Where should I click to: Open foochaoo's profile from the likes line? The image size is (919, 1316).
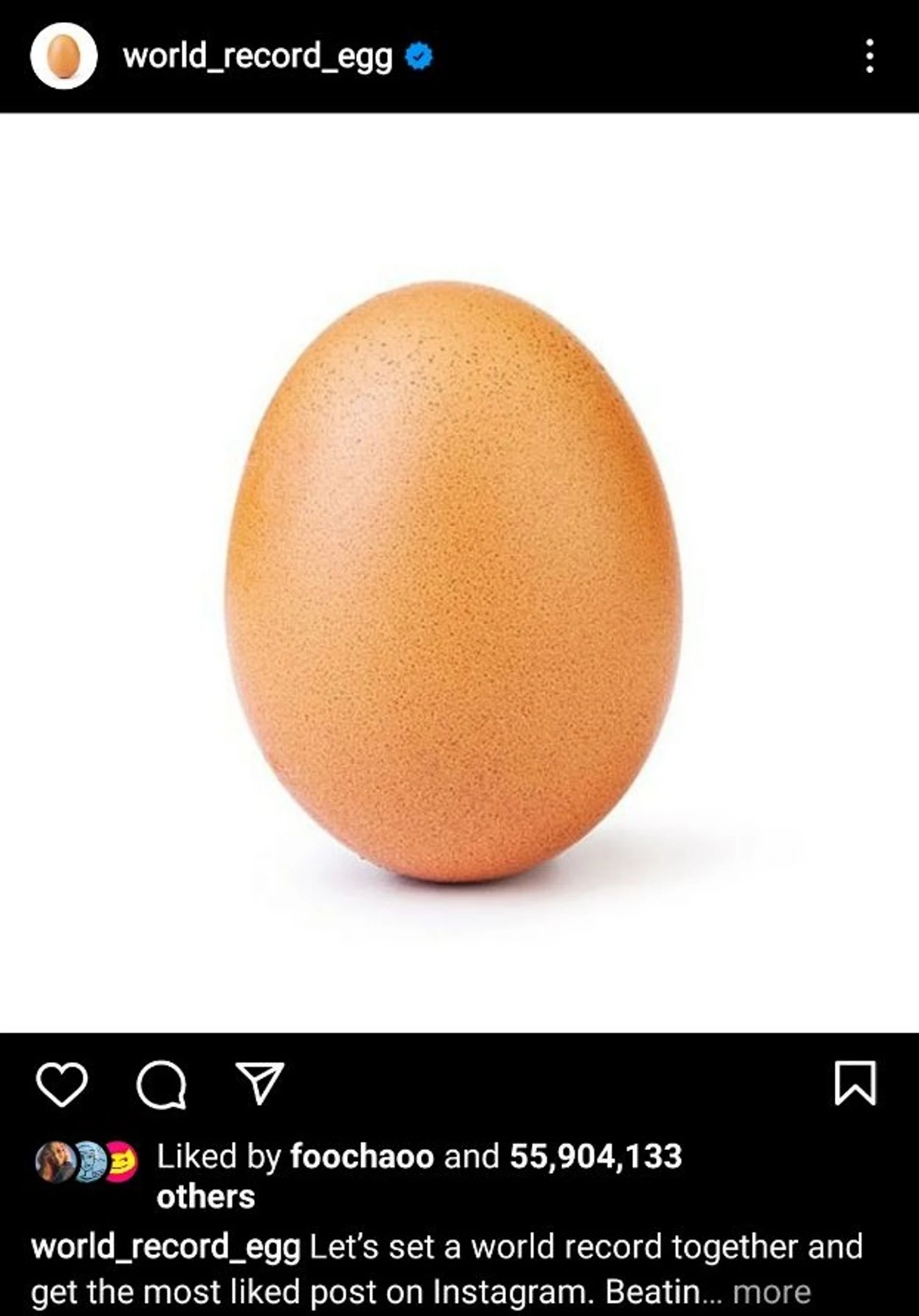point(362,1157)
